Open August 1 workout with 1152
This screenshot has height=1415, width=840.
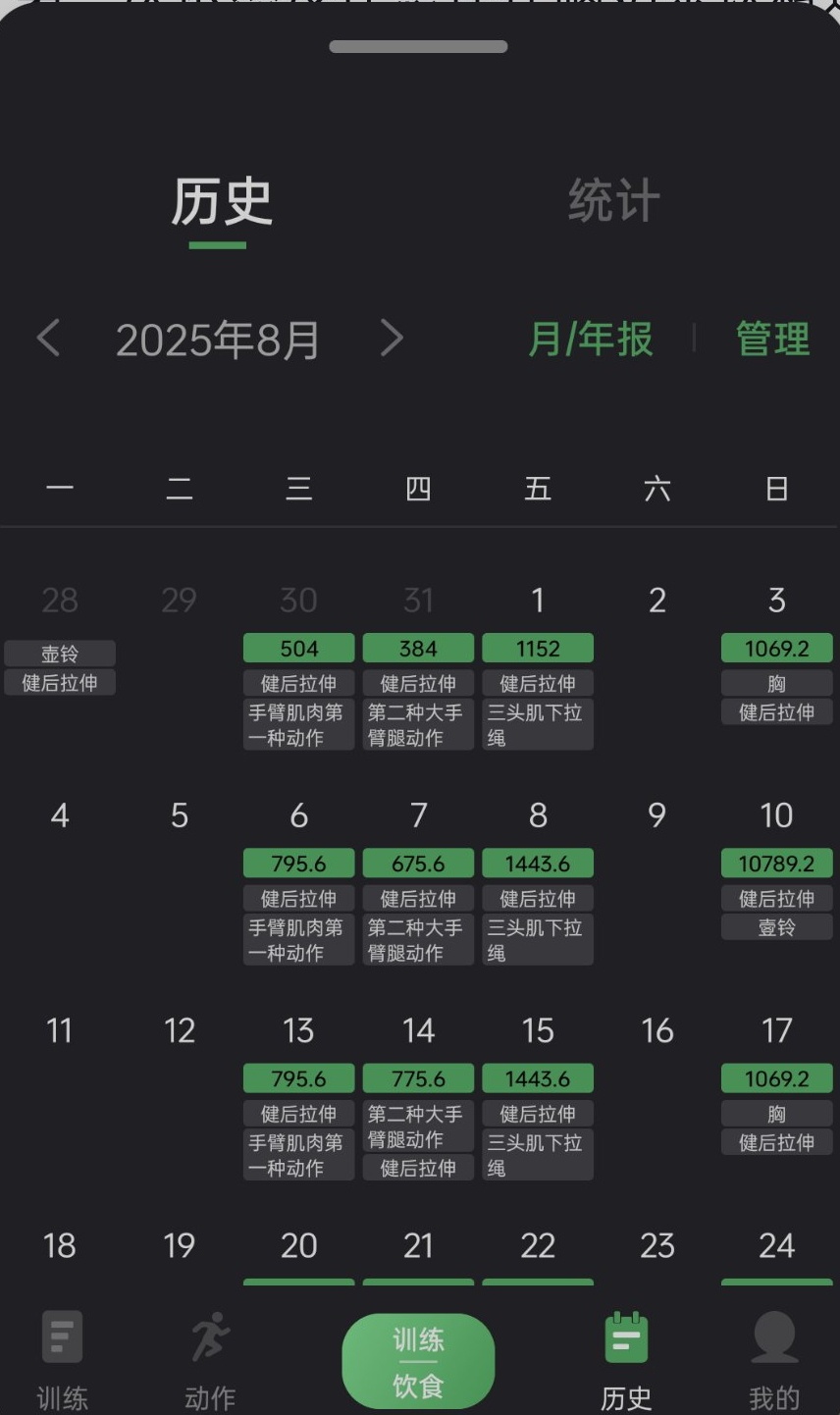(x=538, y=649)
